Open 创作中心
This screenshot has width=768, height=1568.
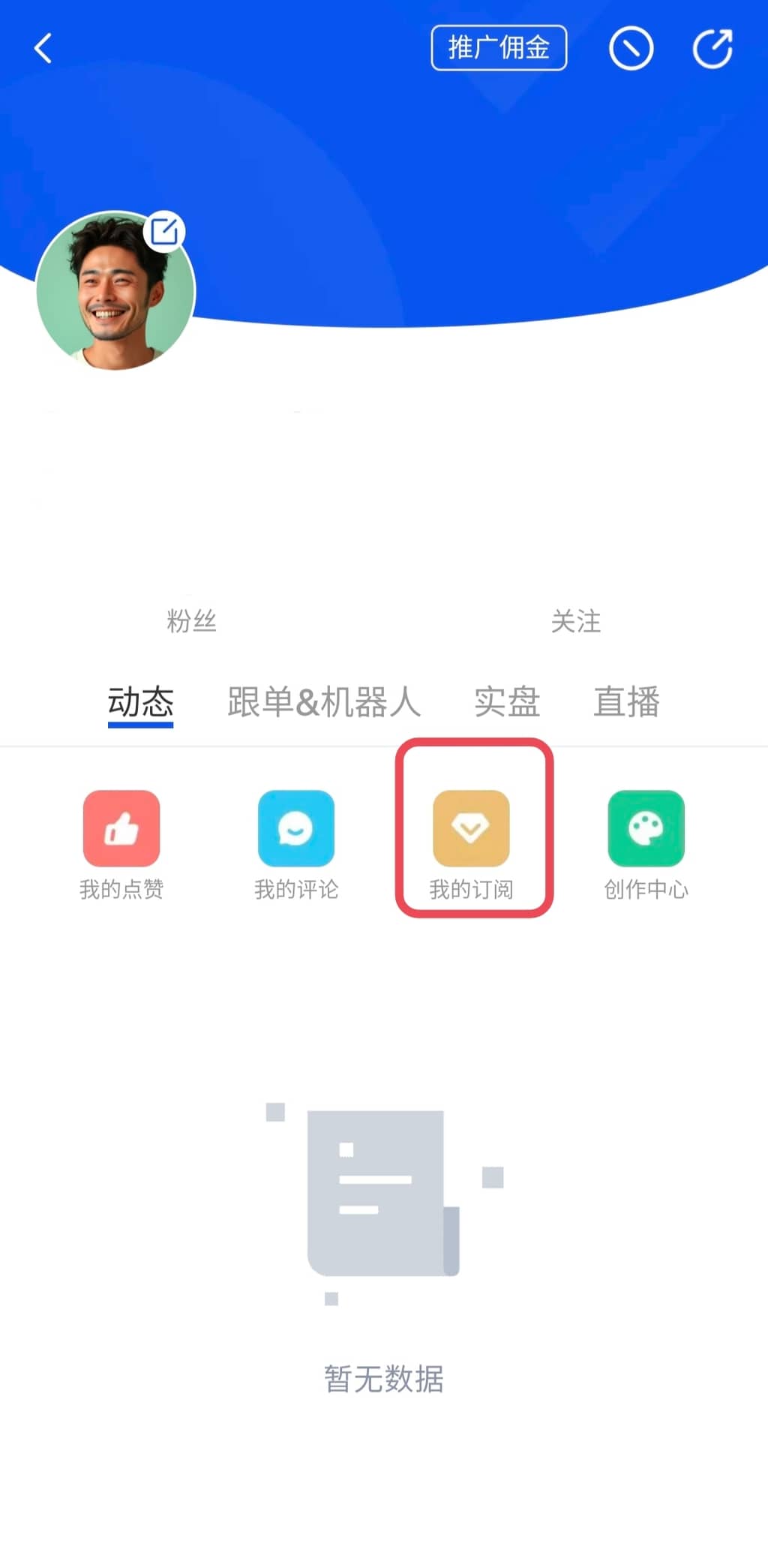pos(646,844)
